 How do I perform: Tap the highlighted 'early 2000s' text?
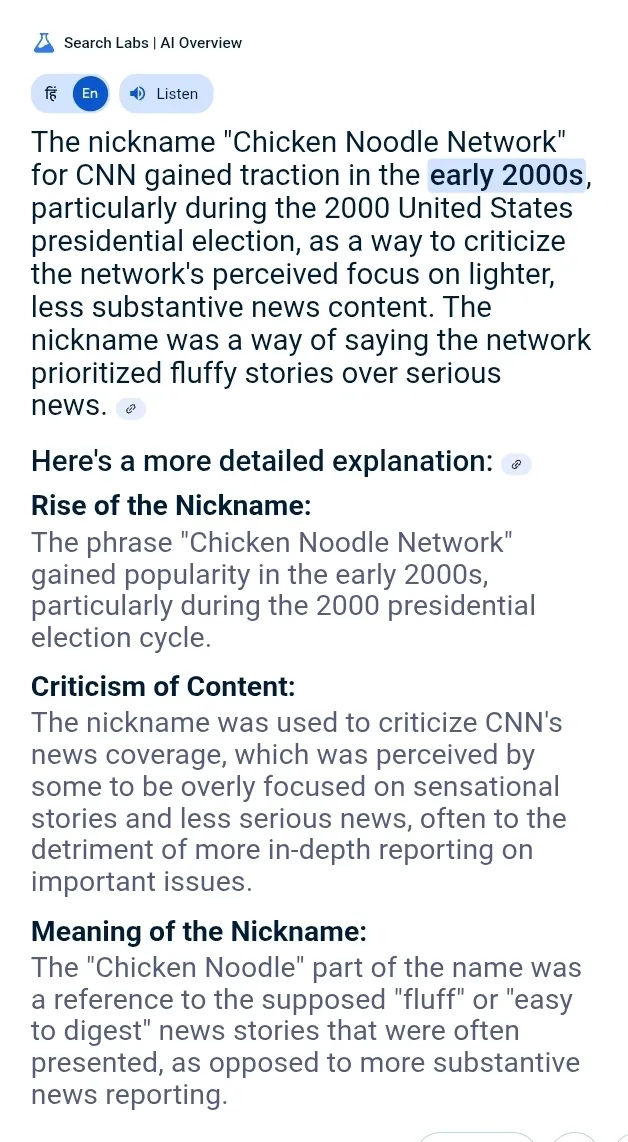(x=507, y=176)
